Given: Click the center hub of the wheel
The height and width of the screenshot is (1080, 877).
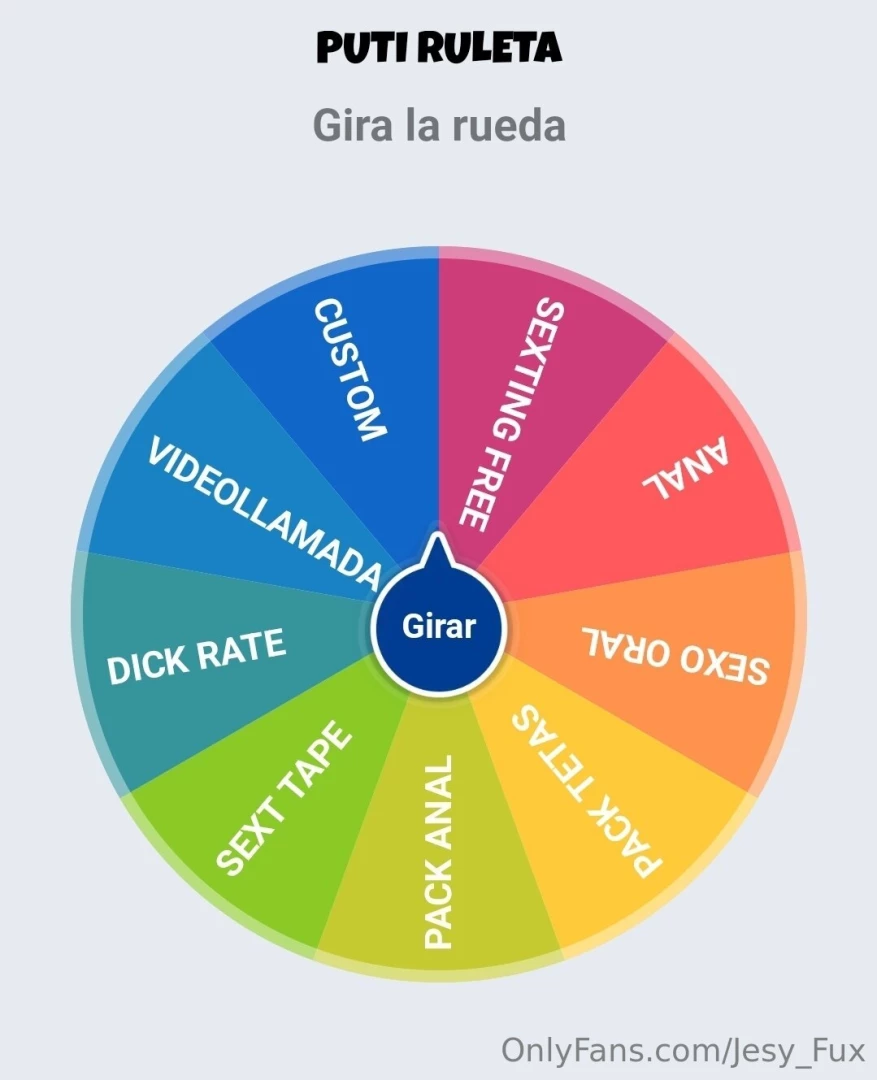Looking at the screenshot, I should point(438,627).
